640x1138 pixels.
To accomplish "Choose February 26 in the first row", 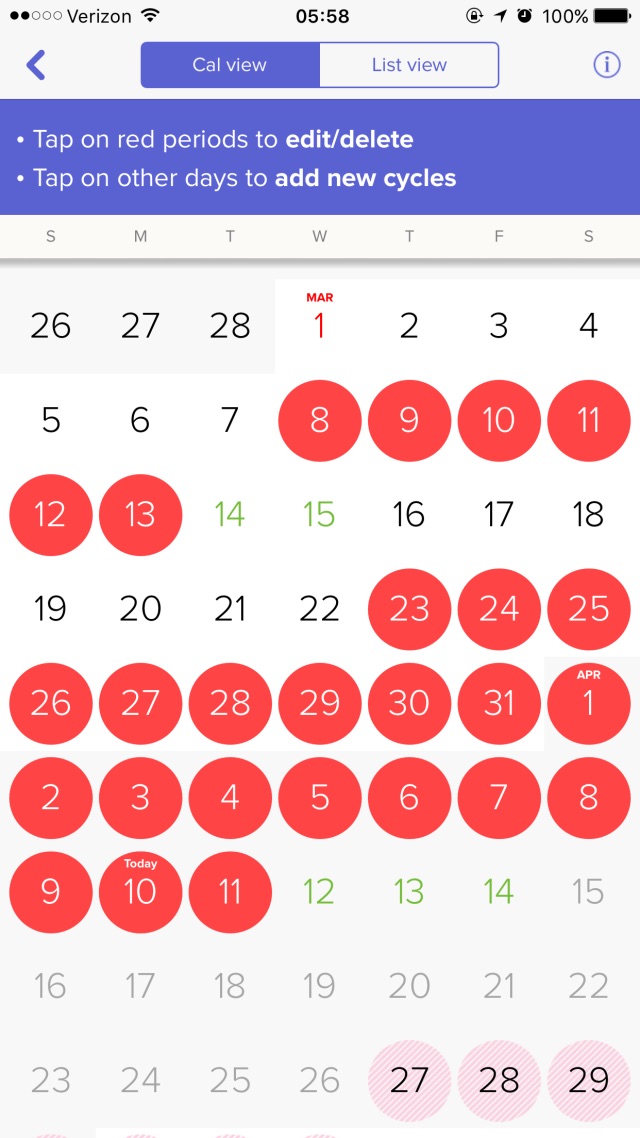I will coord(50,326).
